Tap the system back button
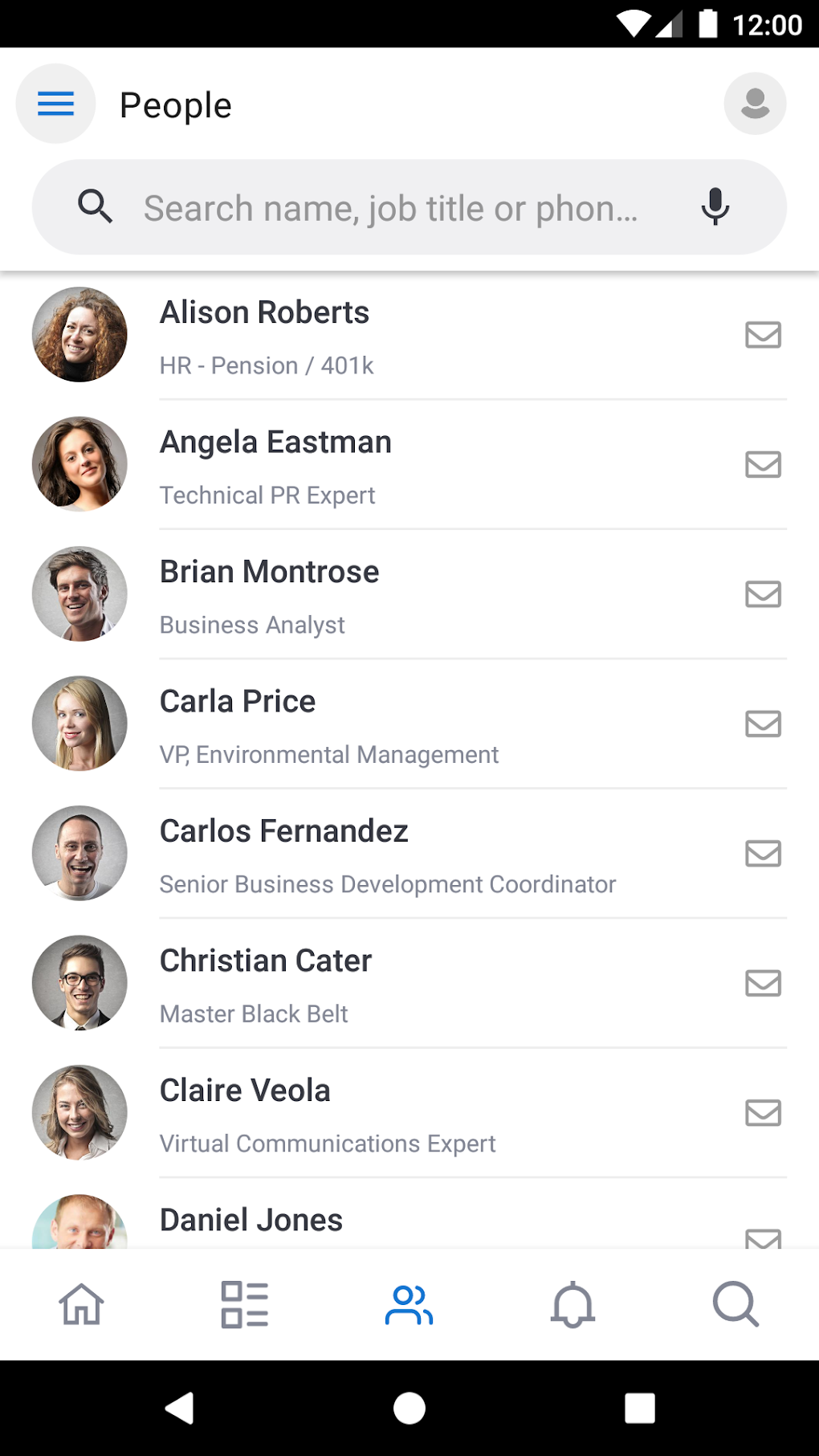 tap(180, 1408)
